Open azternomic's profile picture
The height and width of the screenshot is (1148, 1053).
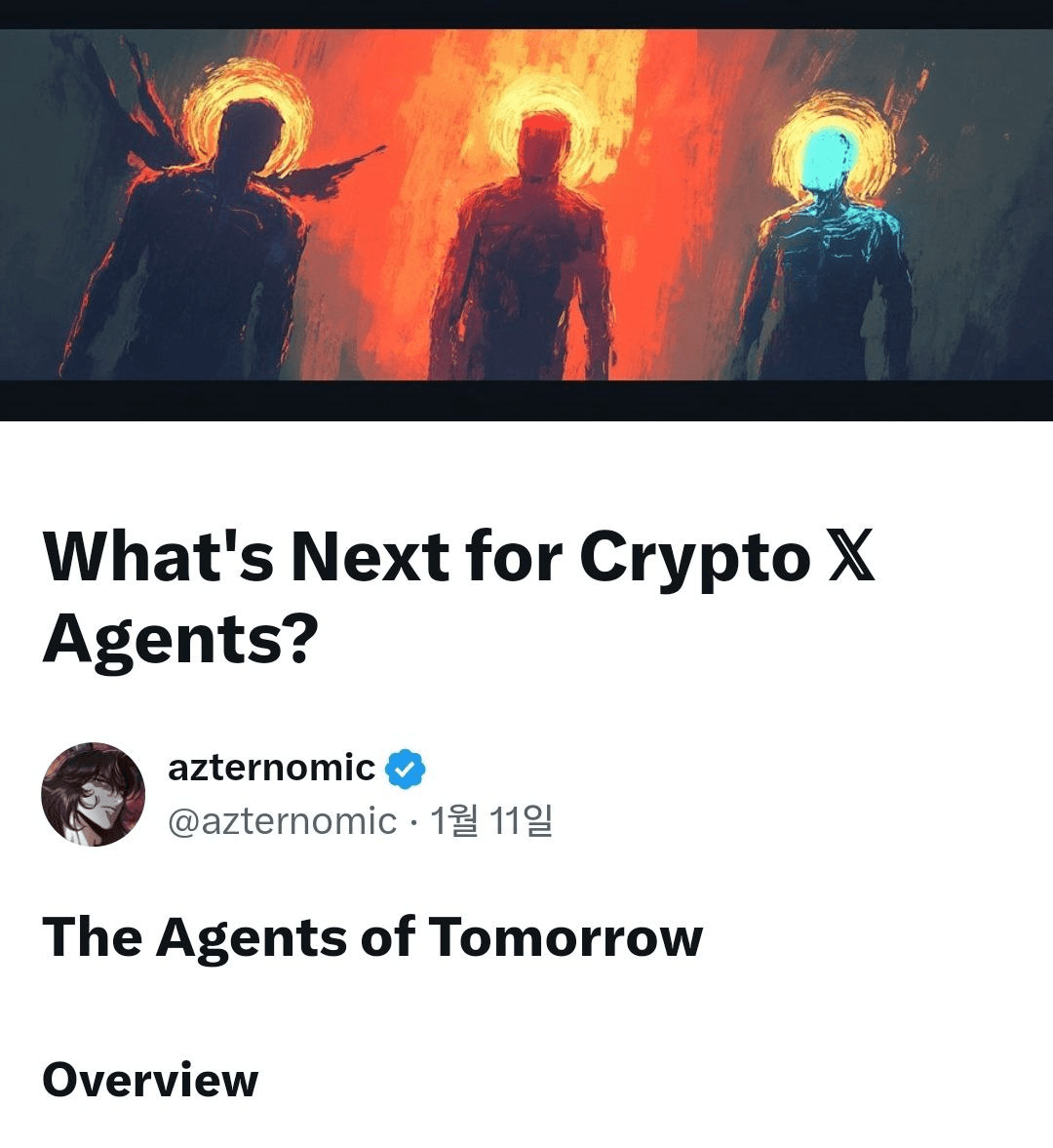[x=93, y=794]
